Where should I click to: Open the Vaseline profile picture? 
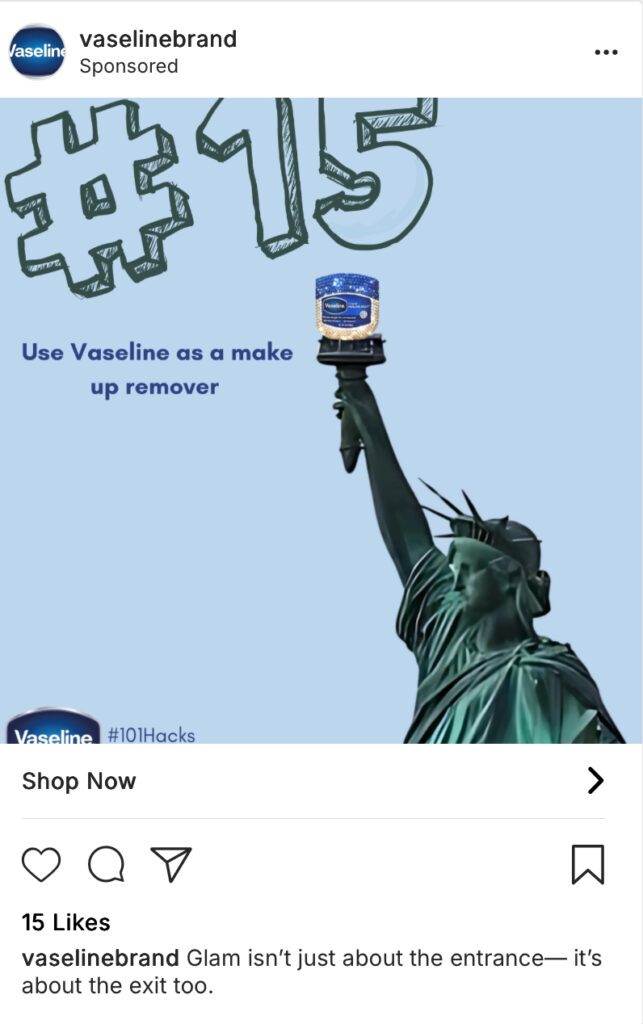click(x=36, y=51)
